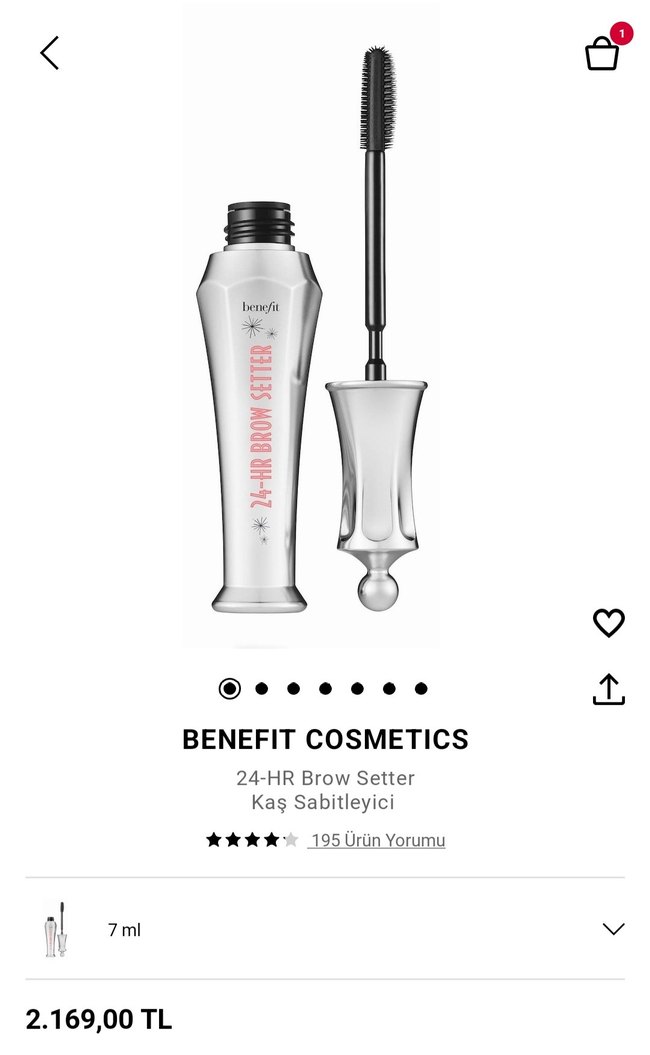Share this product
This screenshot has height=1055, width=650.
click(x=608, y=689)
